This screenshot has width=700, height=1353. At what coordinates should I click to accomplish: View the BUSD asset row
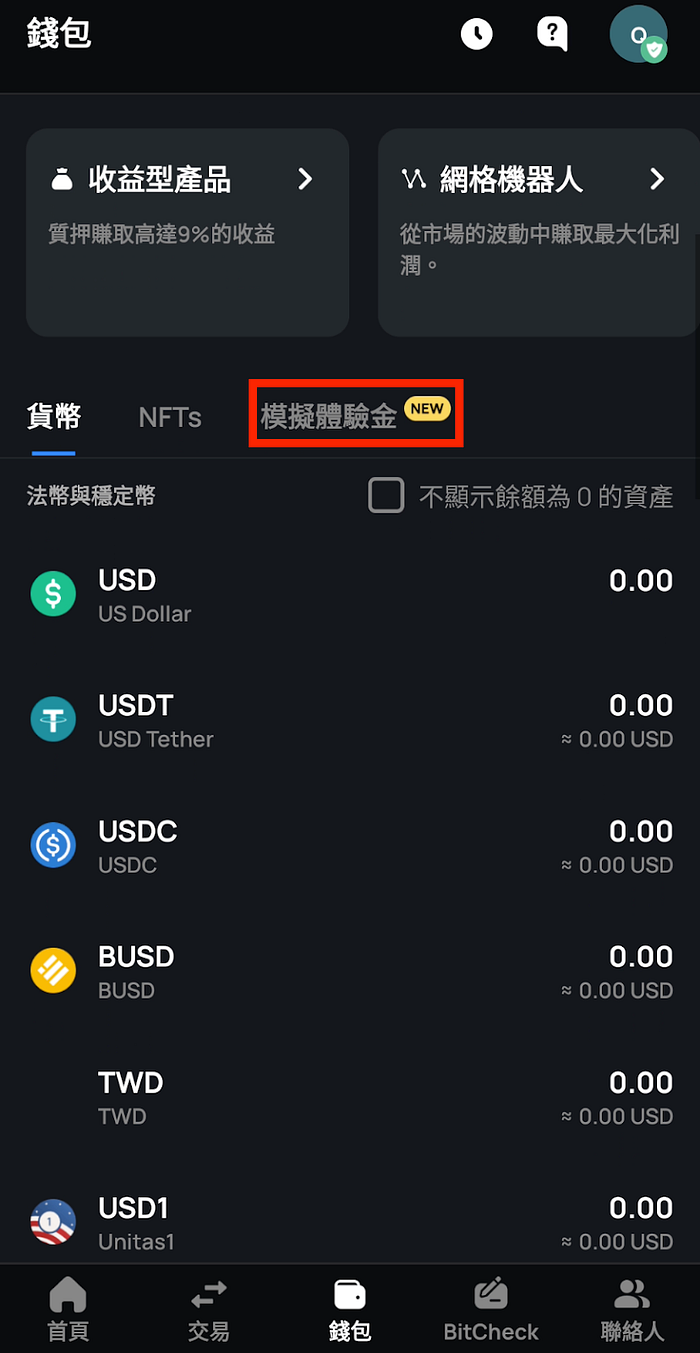[x=350, y=972]
